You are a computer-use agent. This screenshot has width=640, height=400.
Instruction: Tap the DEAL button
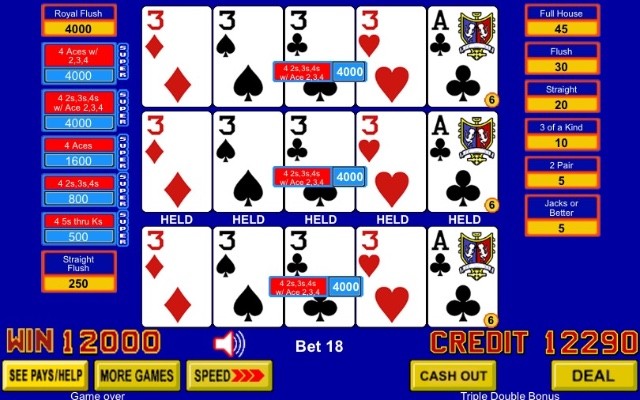[592, 375]
